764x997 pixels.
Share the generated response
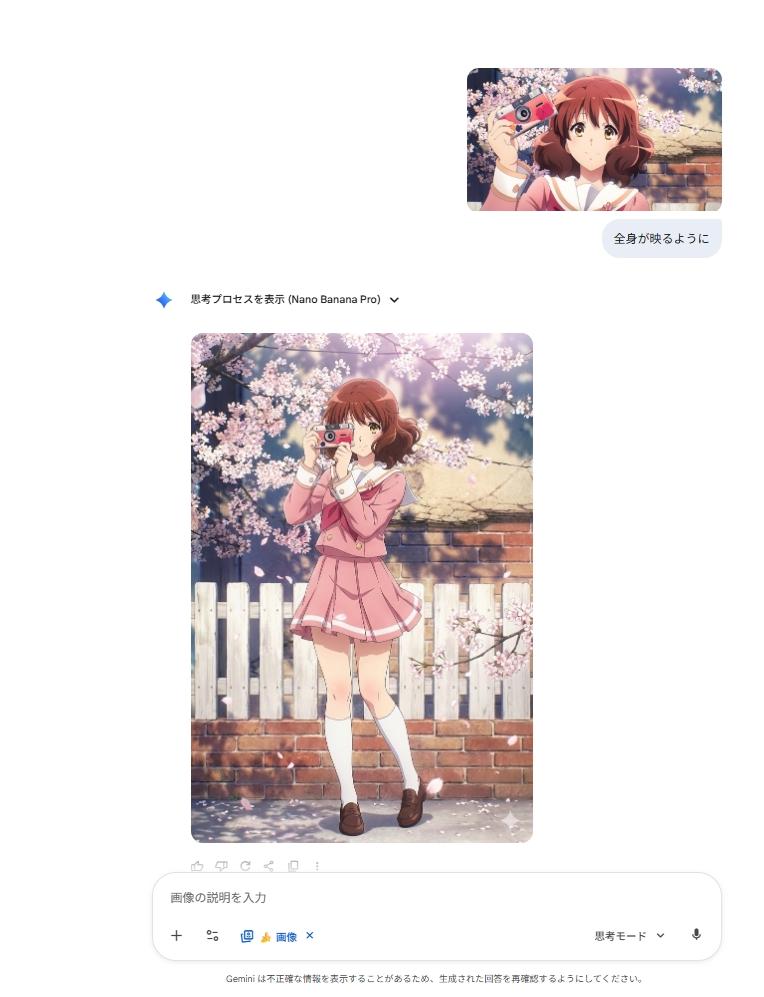click(269, 866)
